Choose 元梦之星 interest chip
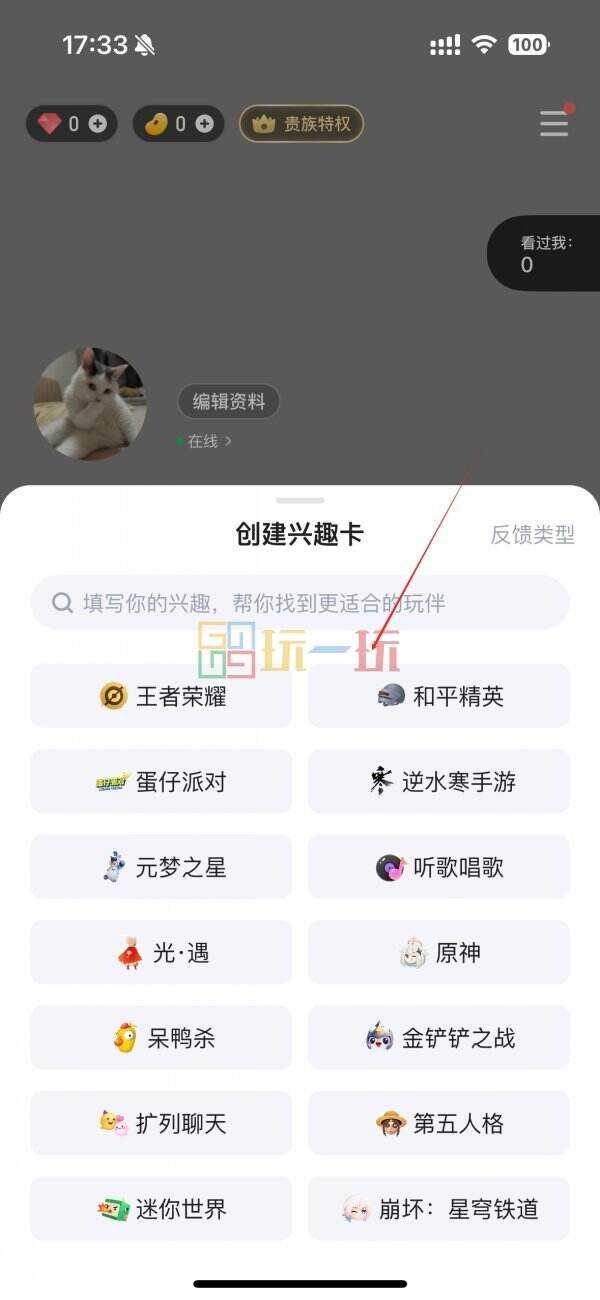The width and height of the screenshot is (600, 1300). 162,867
